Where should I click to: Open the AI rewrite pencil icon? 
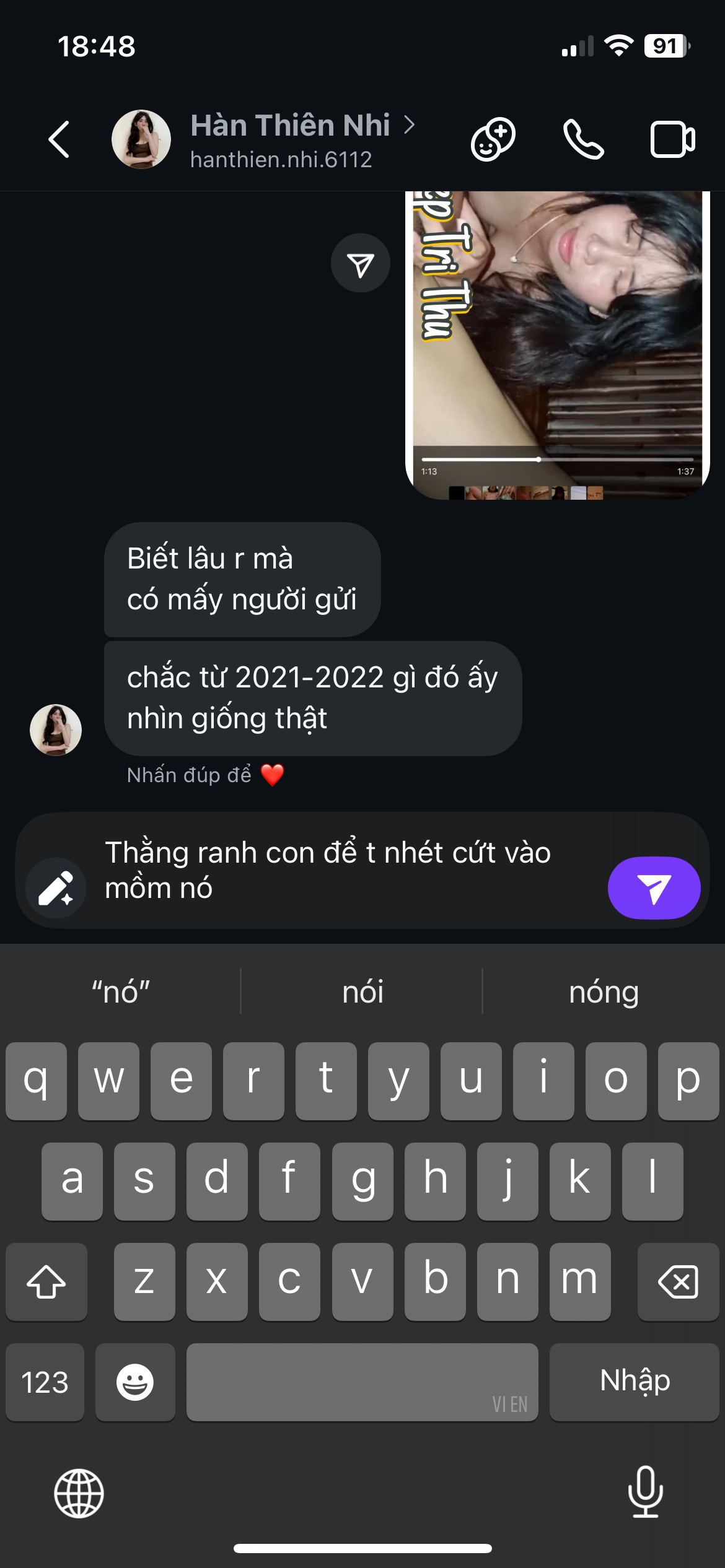56,888
